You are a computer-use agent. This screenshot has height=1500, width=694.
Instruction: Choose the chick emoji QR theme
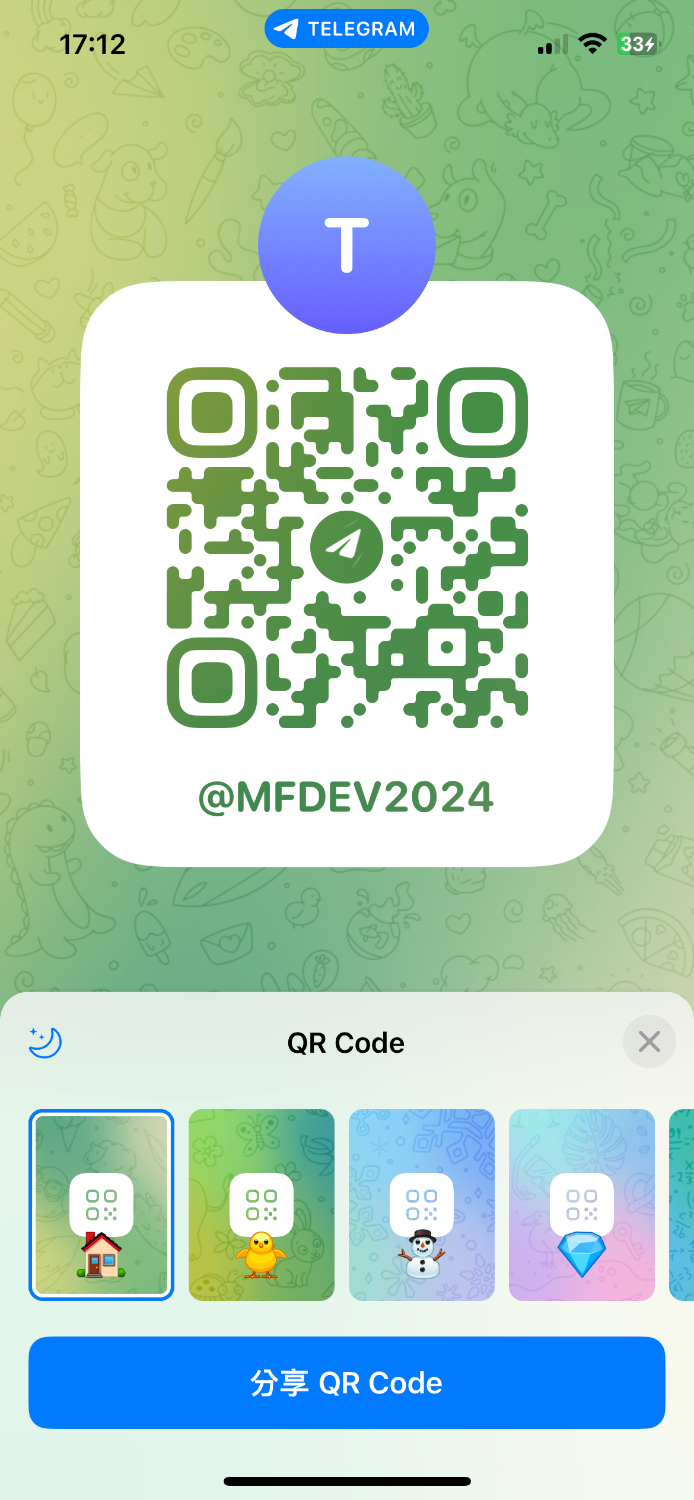tap(261, 1205)
